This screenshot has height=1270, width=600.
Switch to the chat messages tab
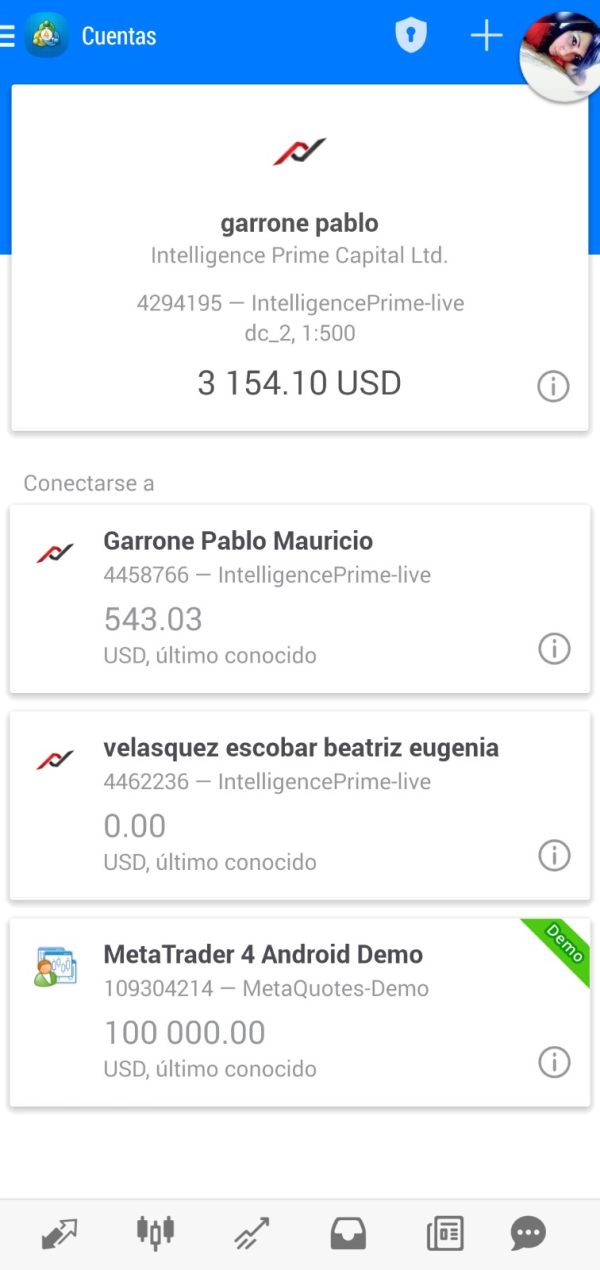coord(527,1235)
